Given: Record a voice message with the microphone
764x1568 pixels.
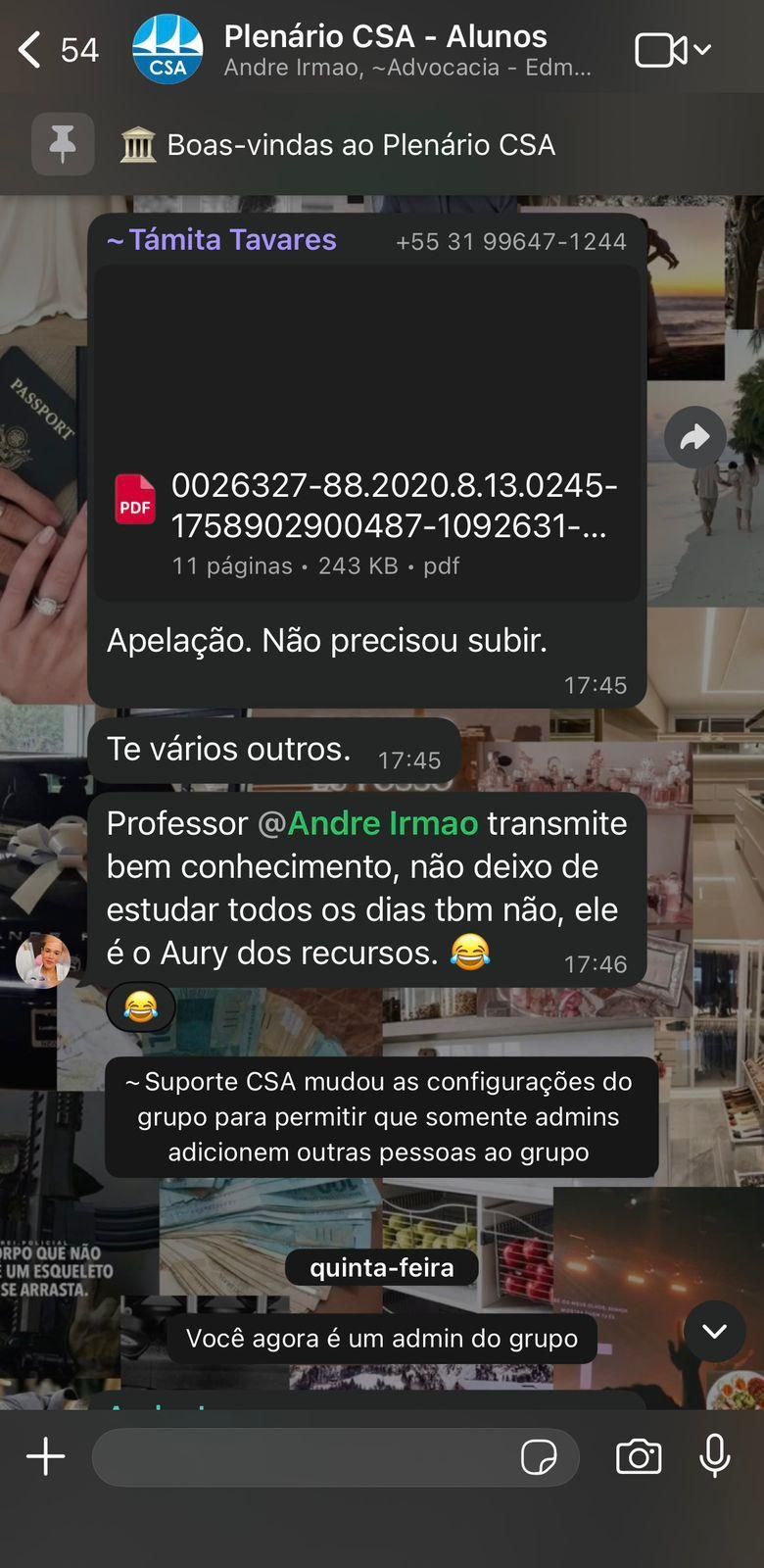Looking at the screenshot, I should pos(715,1456).
